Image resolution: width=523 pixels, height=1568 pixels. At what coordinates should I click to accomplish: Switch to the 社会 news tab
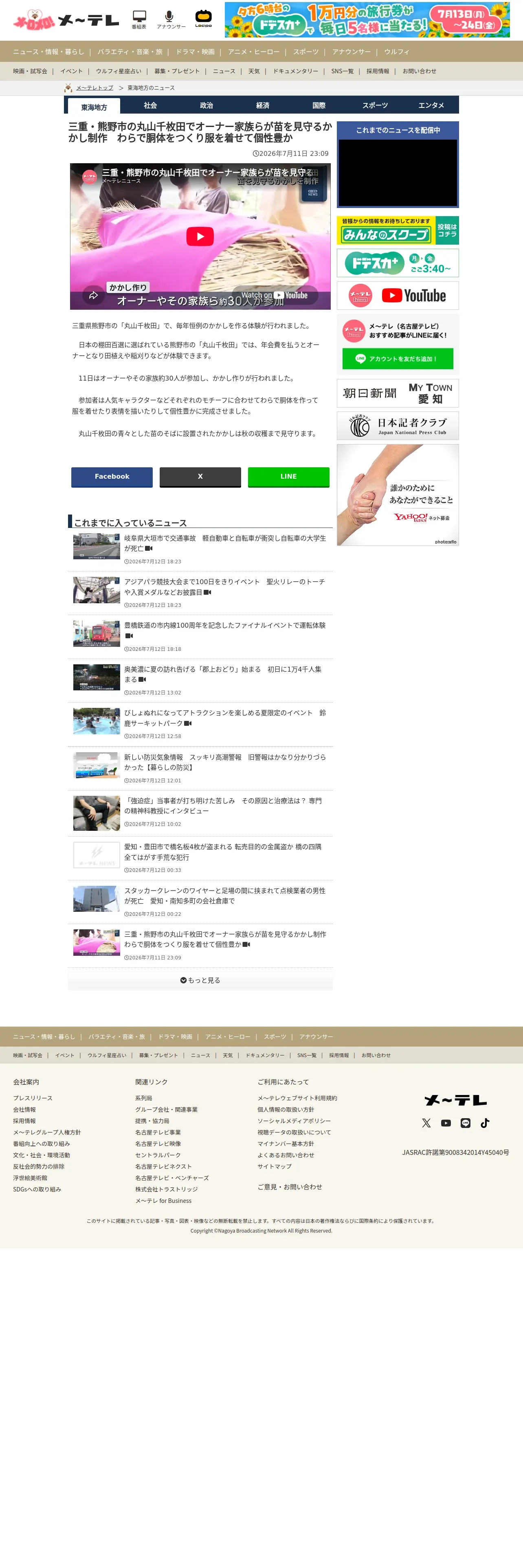pos(150,105)
